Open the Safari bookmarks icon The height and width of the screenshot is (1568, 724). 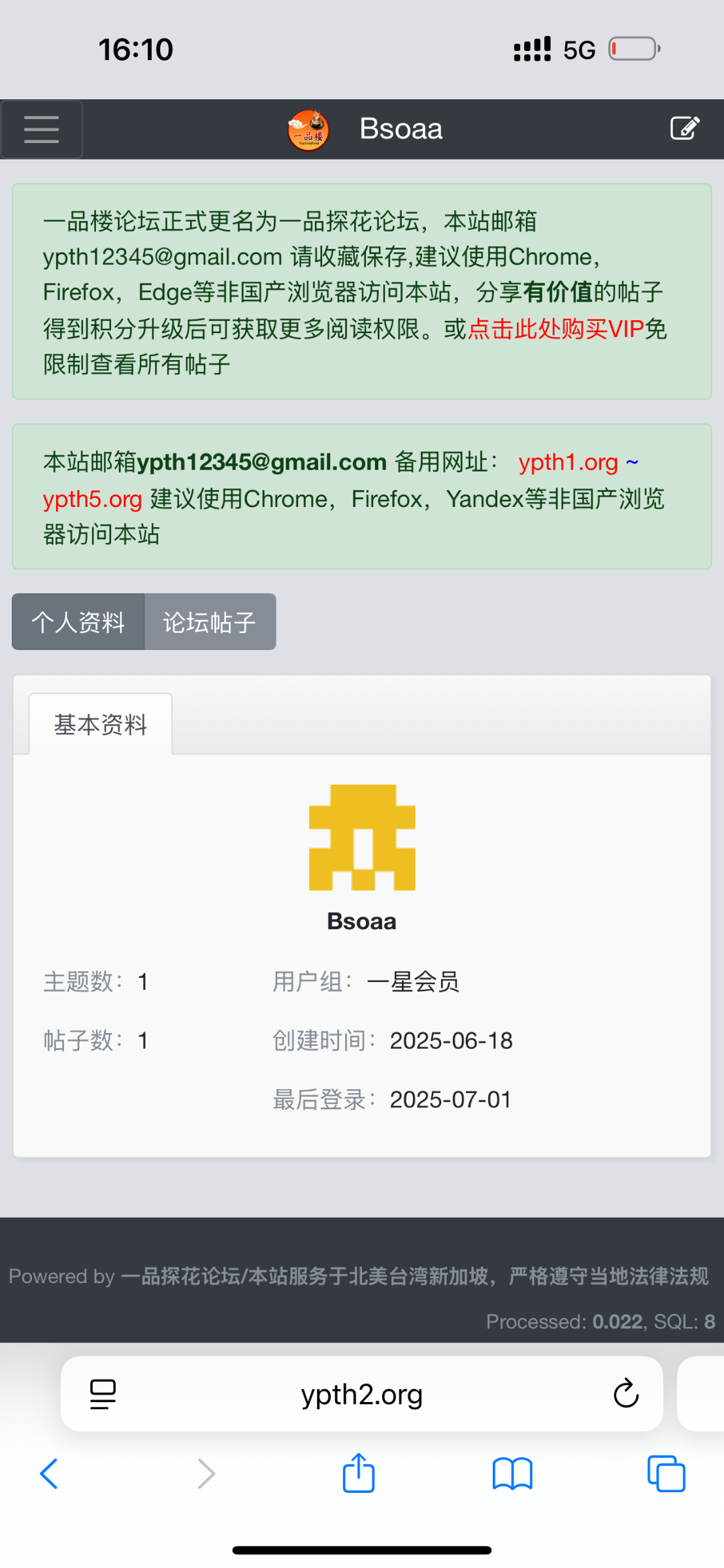(513, 1473)
